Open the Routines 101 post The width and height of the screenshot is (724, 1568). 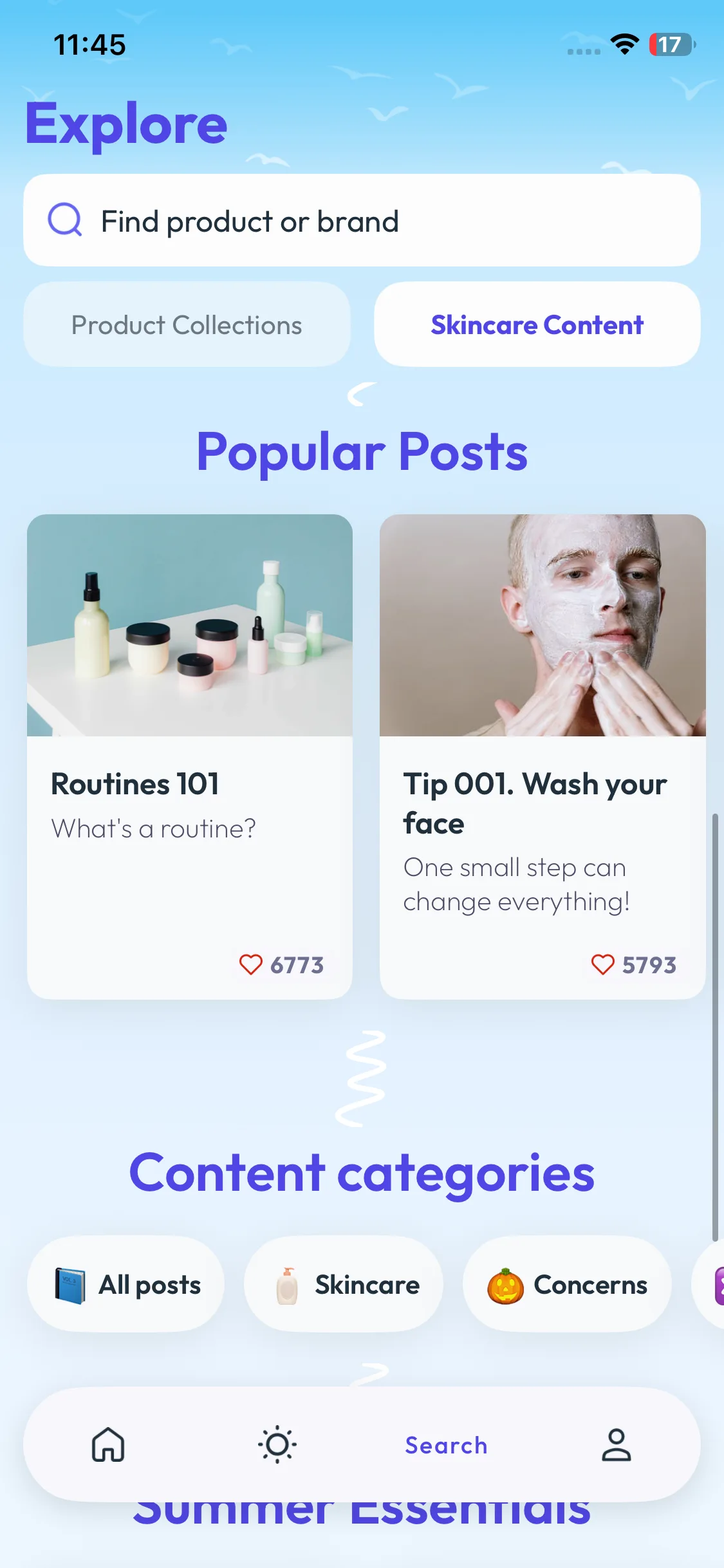point(190,756)
